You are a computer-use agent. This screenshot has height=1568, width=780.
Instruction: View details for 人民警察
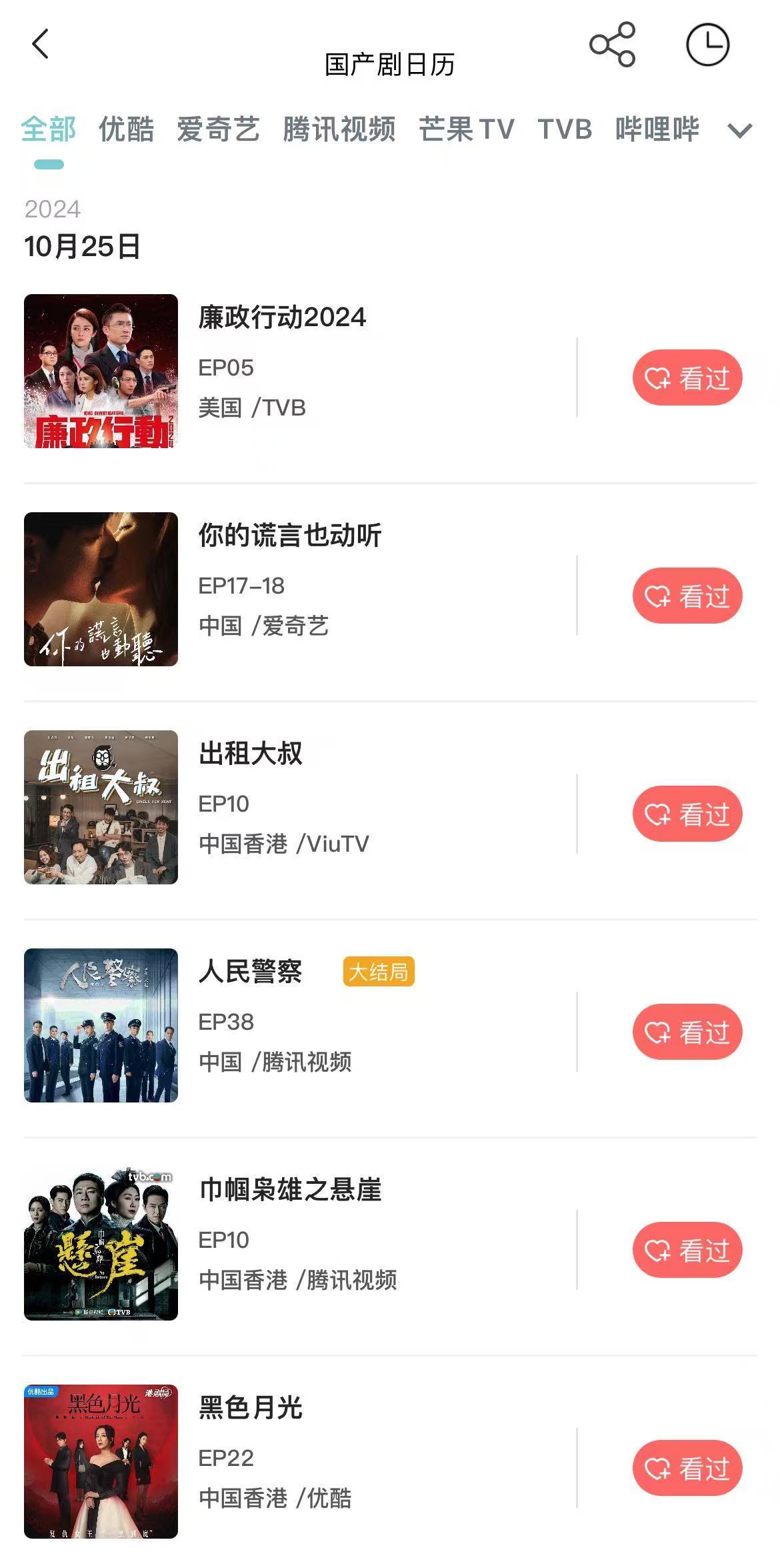[251, 972]
